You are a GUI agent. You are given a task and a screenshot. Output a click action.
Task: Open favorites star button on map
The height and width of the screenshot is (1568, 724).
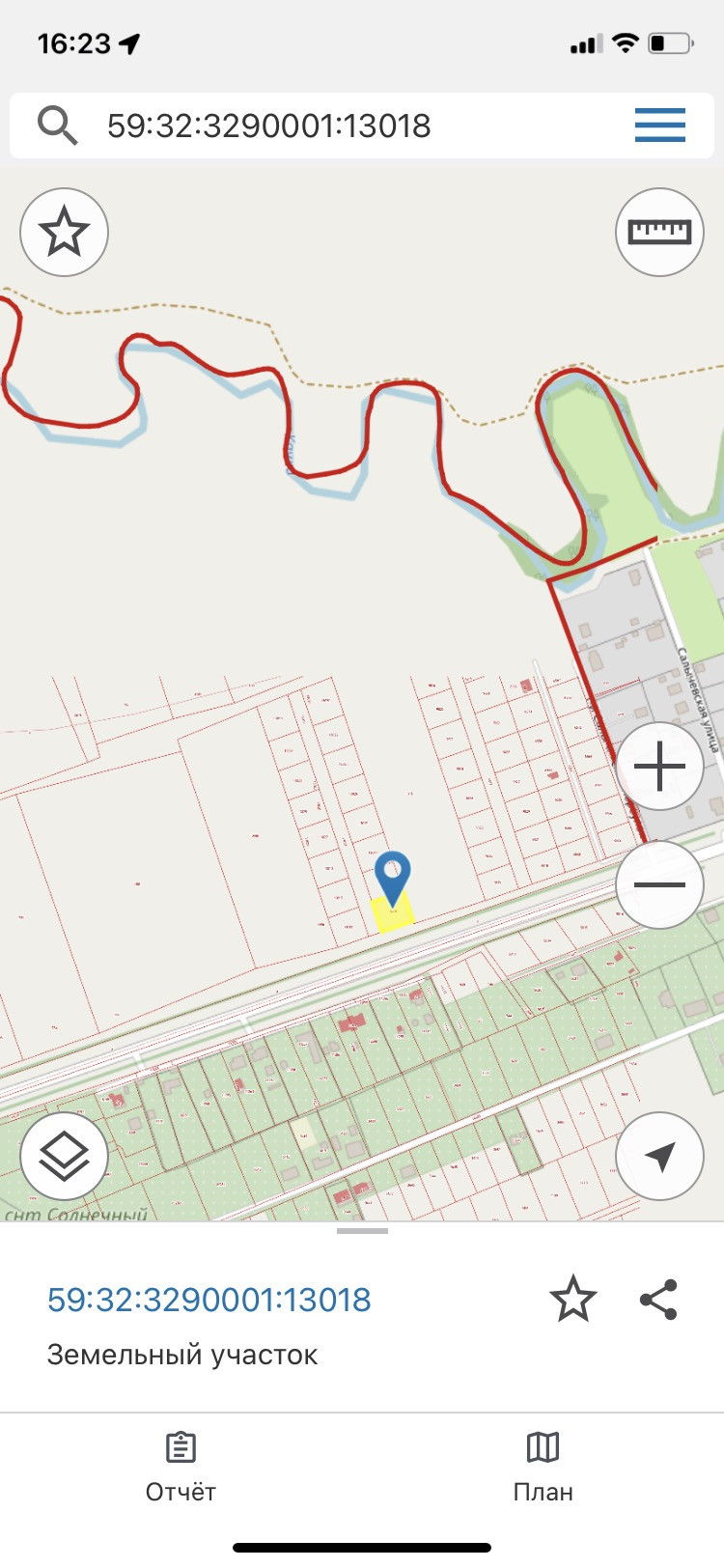click(x=64, y=232)
